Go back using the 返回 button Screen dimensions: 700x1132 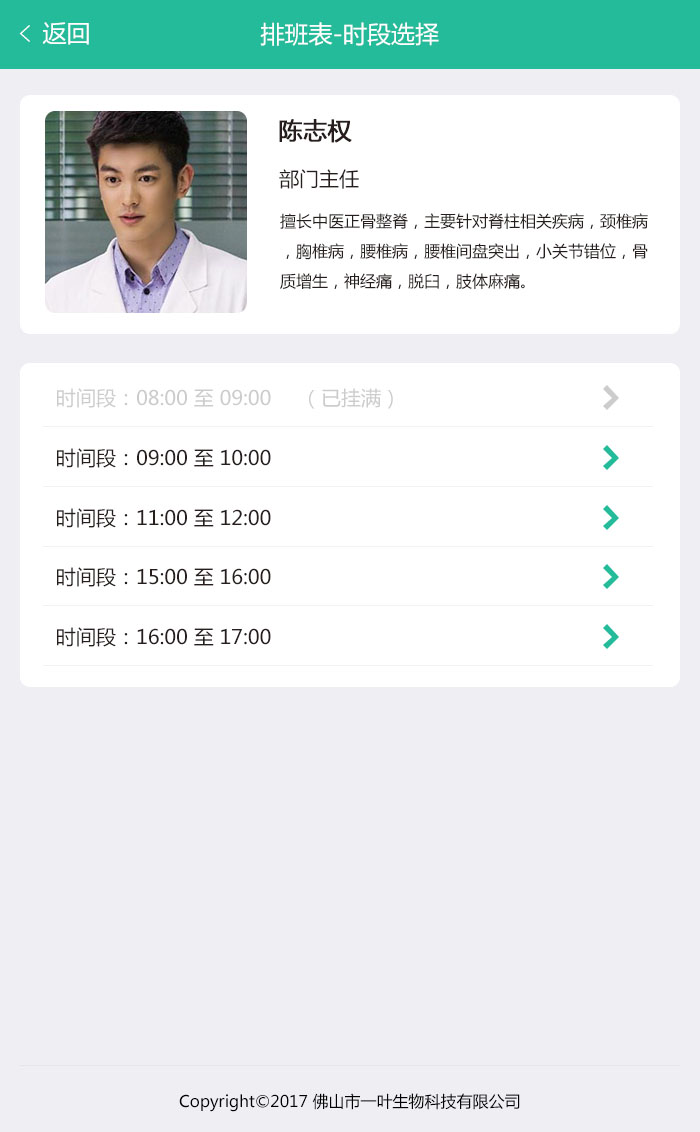pyautogui.click(x=55, y=34)
